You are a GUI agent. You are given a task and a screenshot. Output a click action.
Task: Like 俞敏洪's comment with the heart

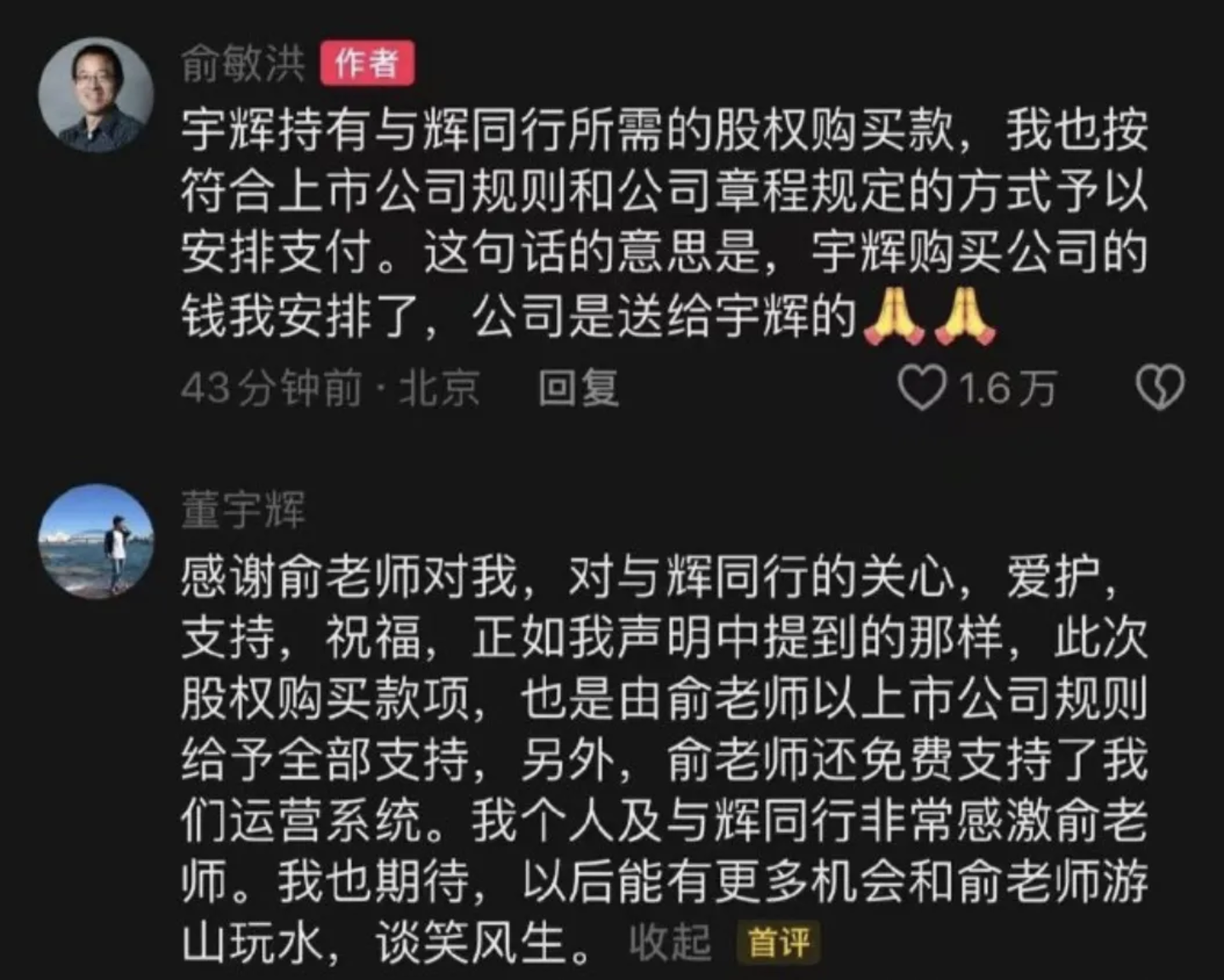[x=922, y=388]
